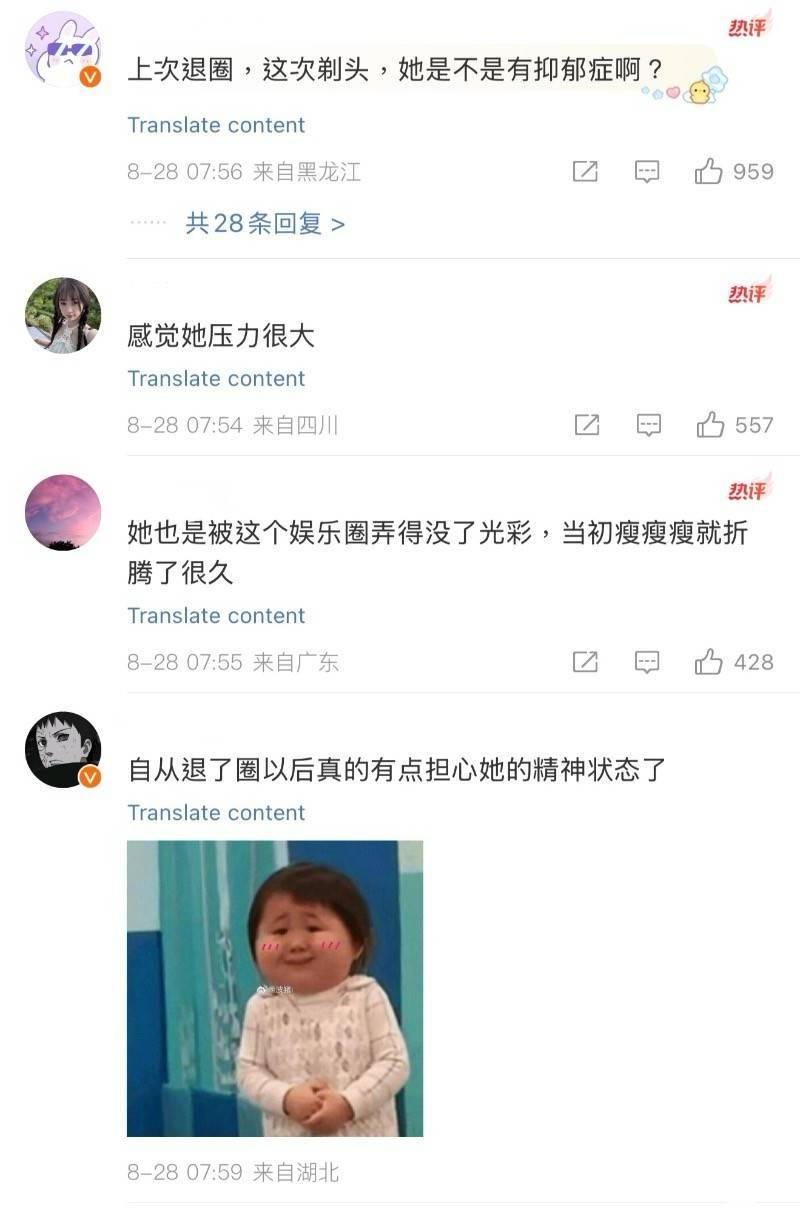800x1208 pixels.
Task: Share the comment posted from 广东
Action: (585, 662)
